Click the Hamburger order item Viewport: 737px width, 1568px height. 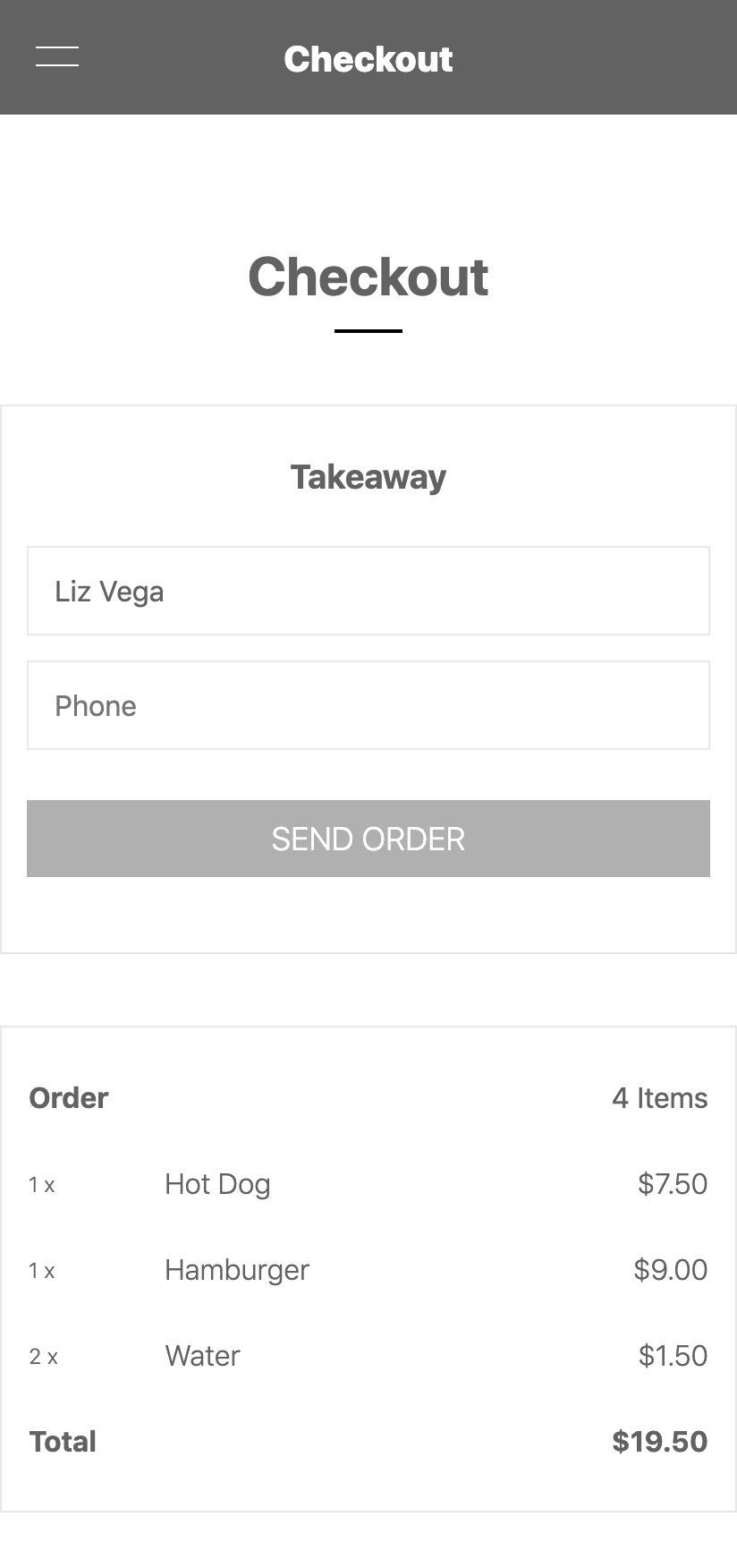(236, 1269)
